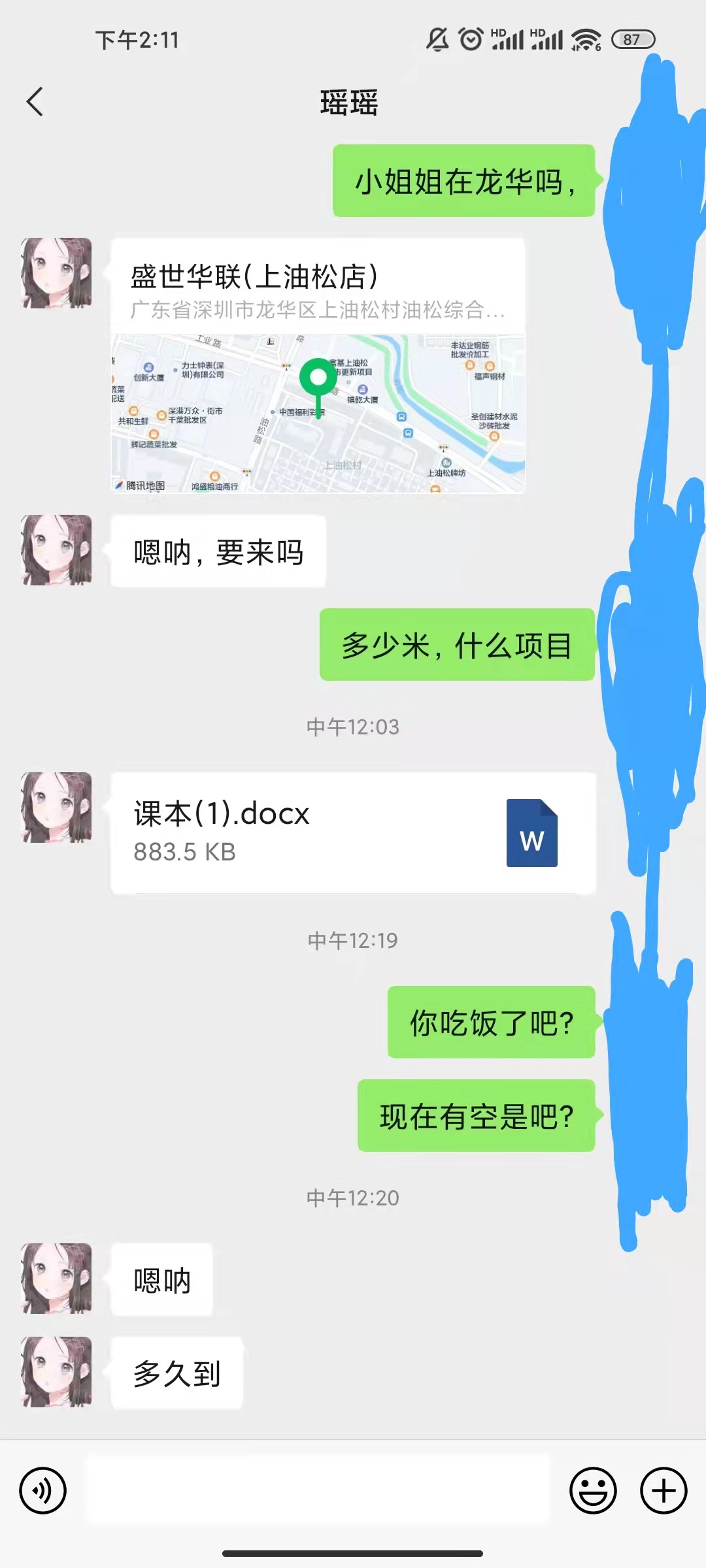Switch to voice message input
706x1568 pixels.
click(43, 1491)
